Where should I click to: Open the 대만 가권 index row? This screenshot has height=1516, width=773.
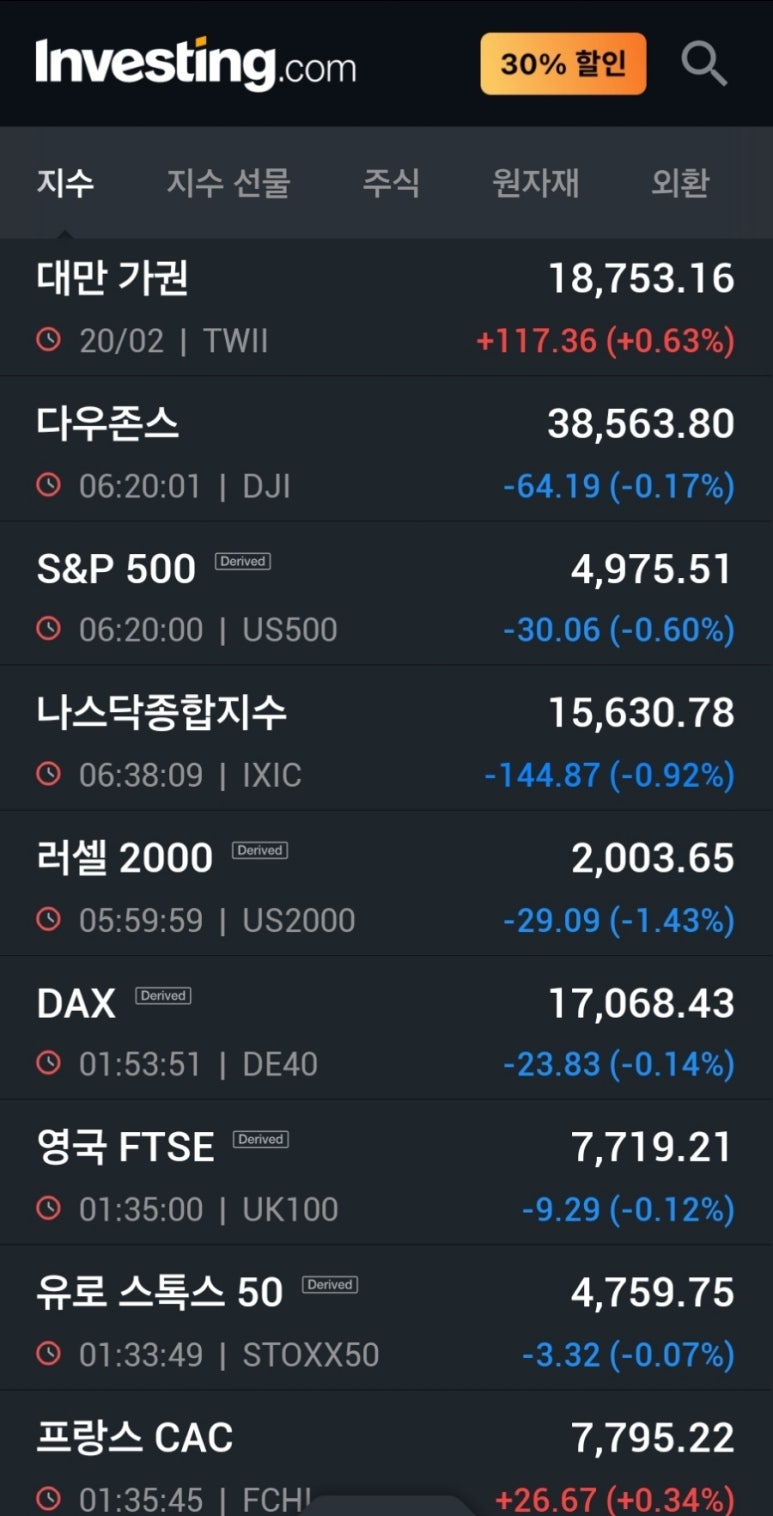click(x=386, y=308)
